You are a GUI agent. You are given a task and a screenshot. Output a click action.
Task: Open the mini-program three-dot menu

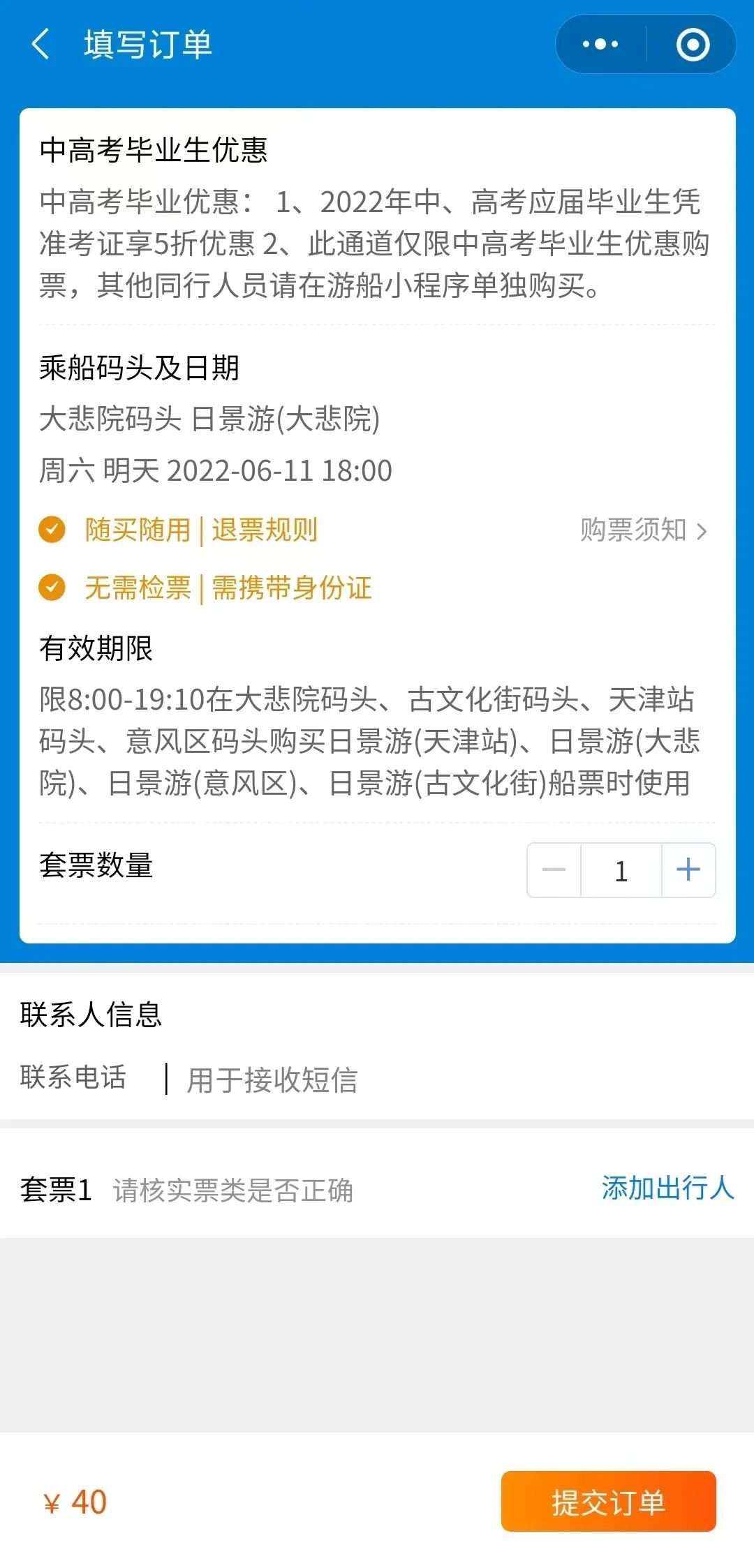[600, 44]
